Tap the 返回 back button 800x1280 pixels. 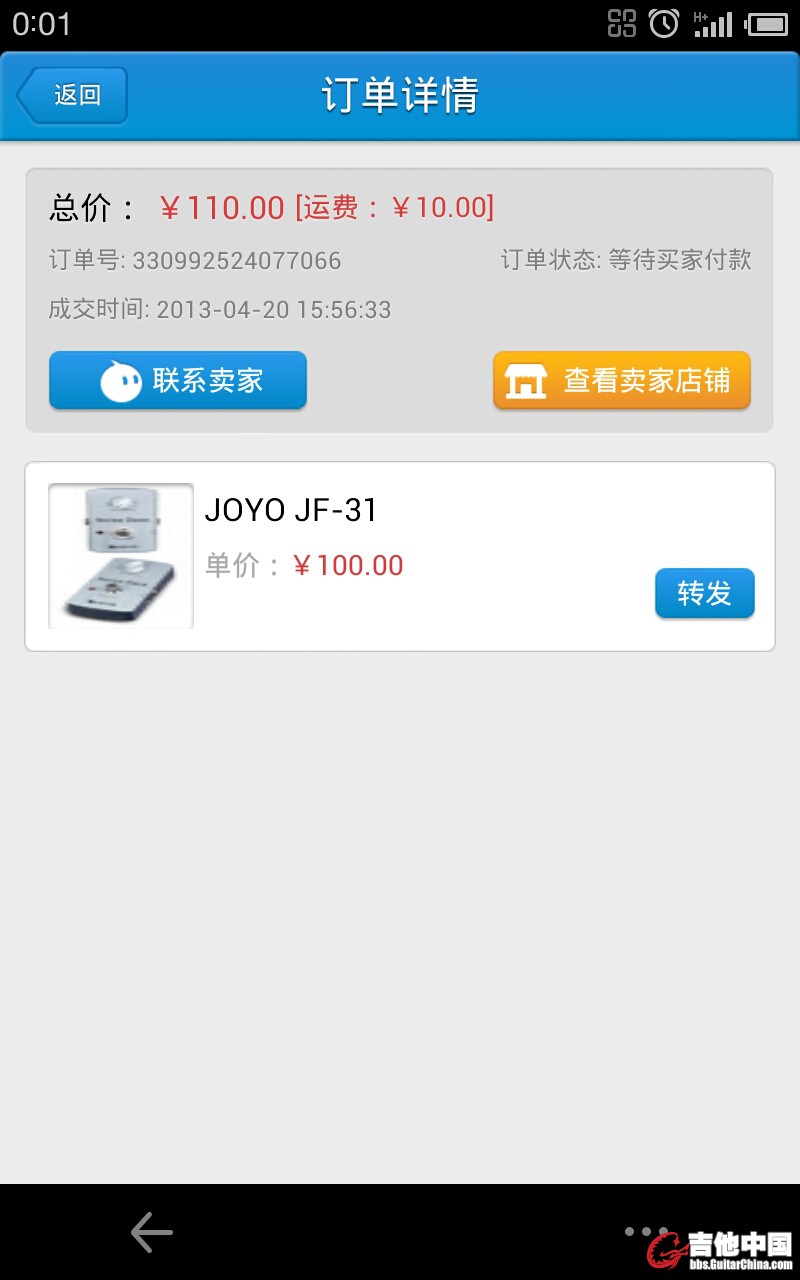[x=73, y=96]
